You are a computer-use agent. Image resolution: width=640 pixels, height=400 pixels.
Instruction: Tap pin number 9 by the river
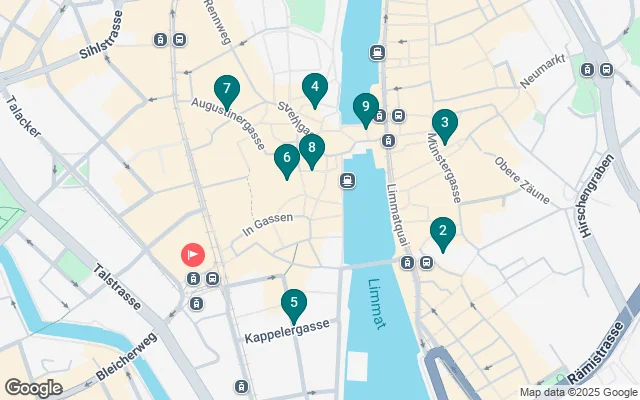(366, 107)
